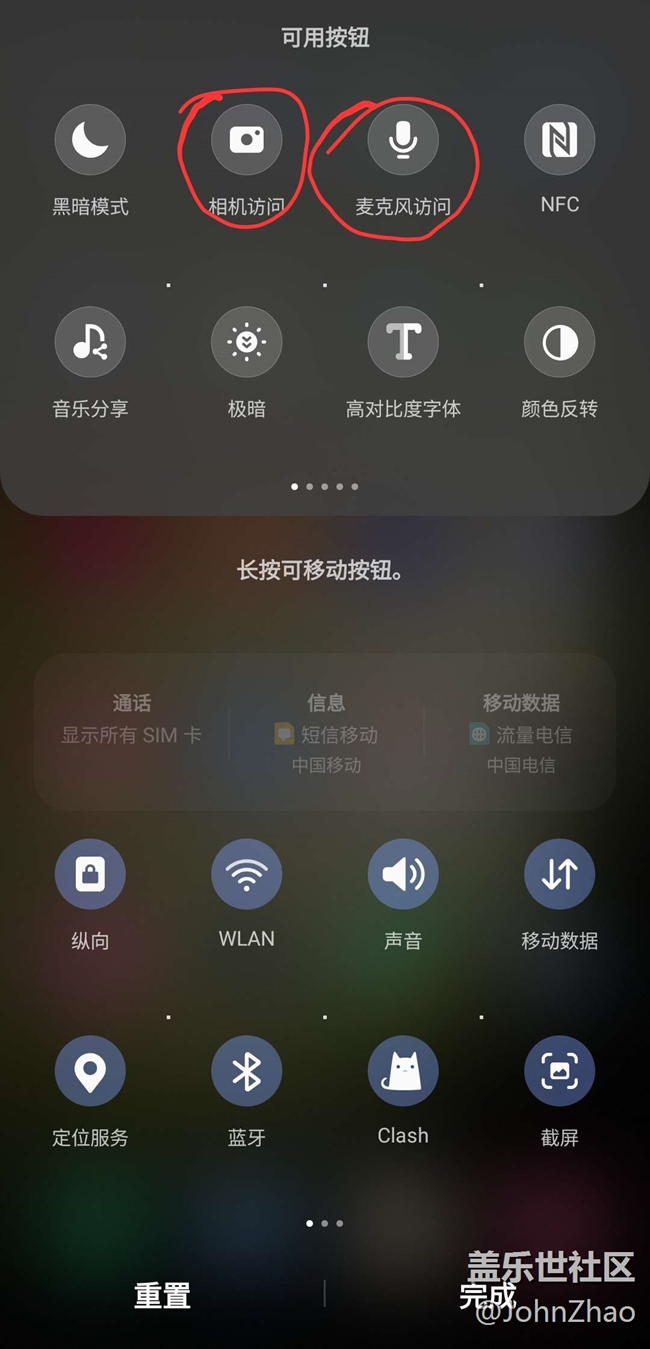Image resolution: width=650 pixels, height=1349 pixels.
Task: Reset the button layout with 重置
Action: tap(162, 1296)
